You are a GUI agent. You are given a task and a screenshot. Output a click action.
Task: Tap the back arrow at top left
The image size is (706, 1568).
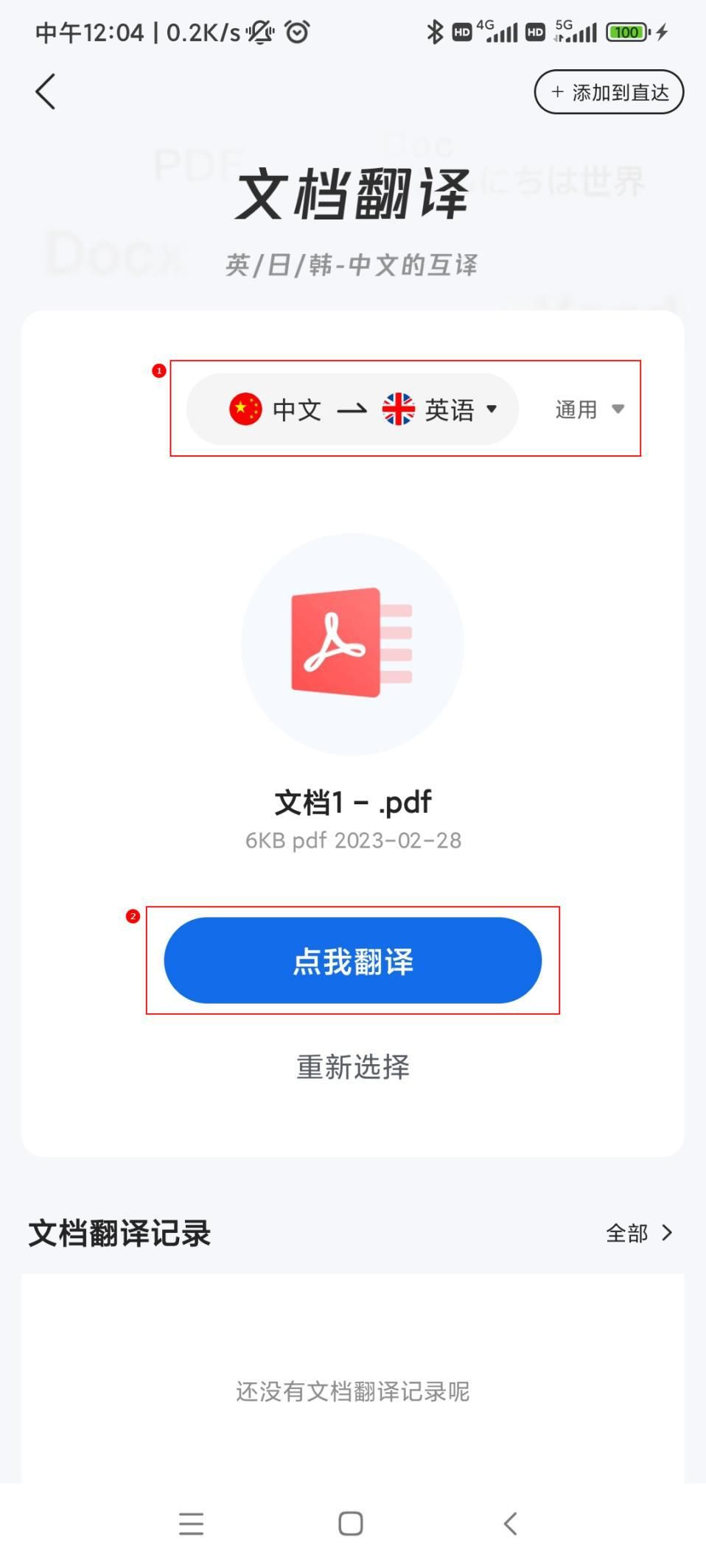(46, 91)
